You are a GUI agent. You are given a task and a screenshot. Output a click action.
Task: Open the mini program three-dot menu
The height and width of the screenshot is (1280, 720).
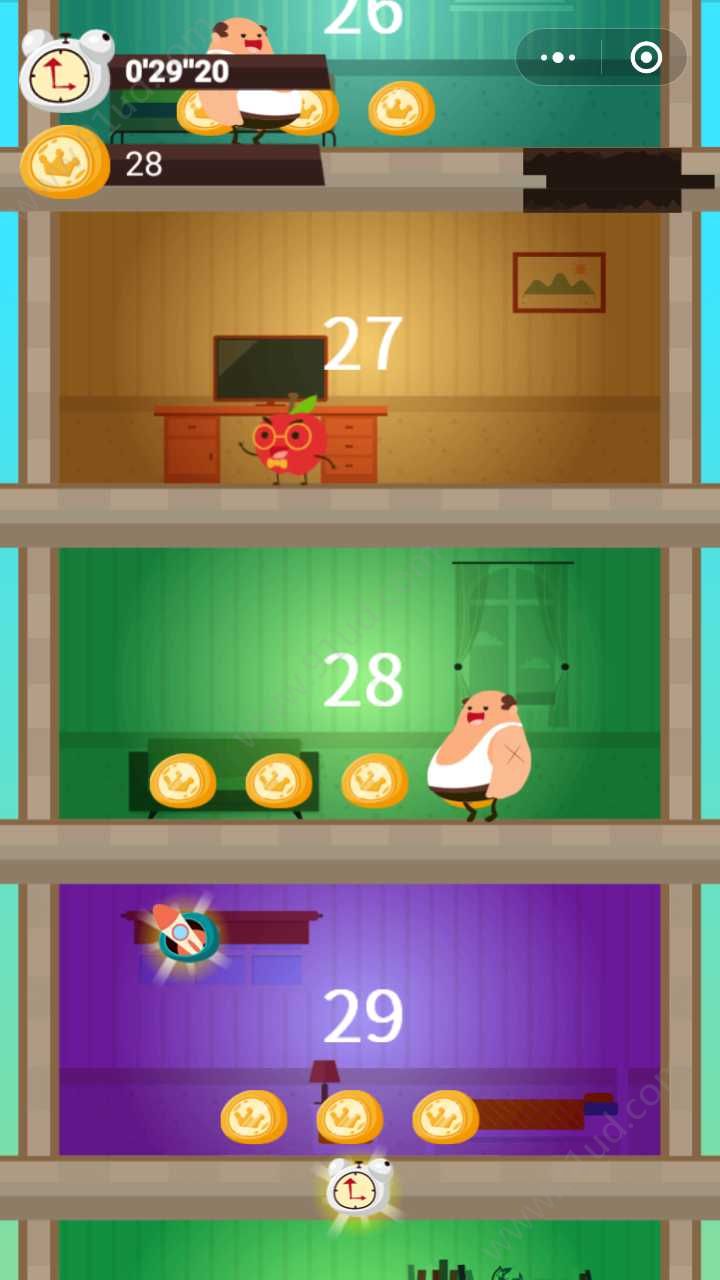pos(558,58)
